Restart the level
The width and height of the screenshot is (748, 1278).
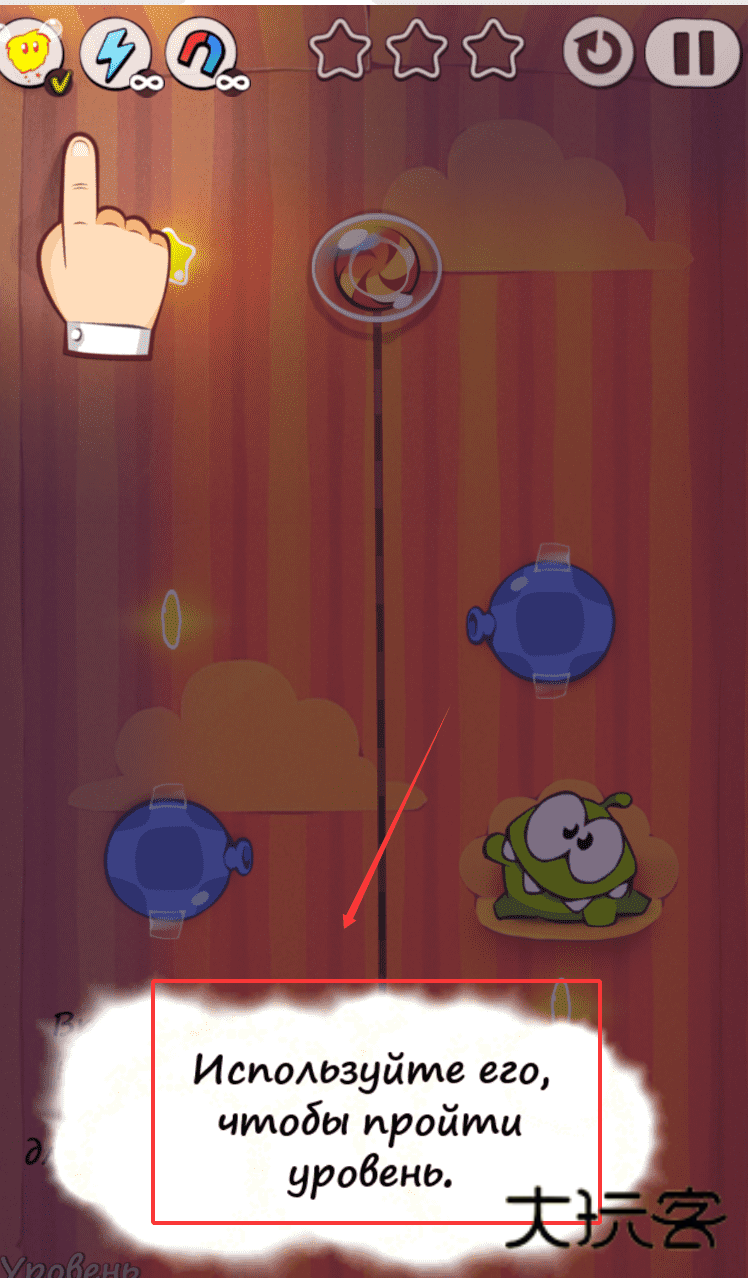coord(598,52)
